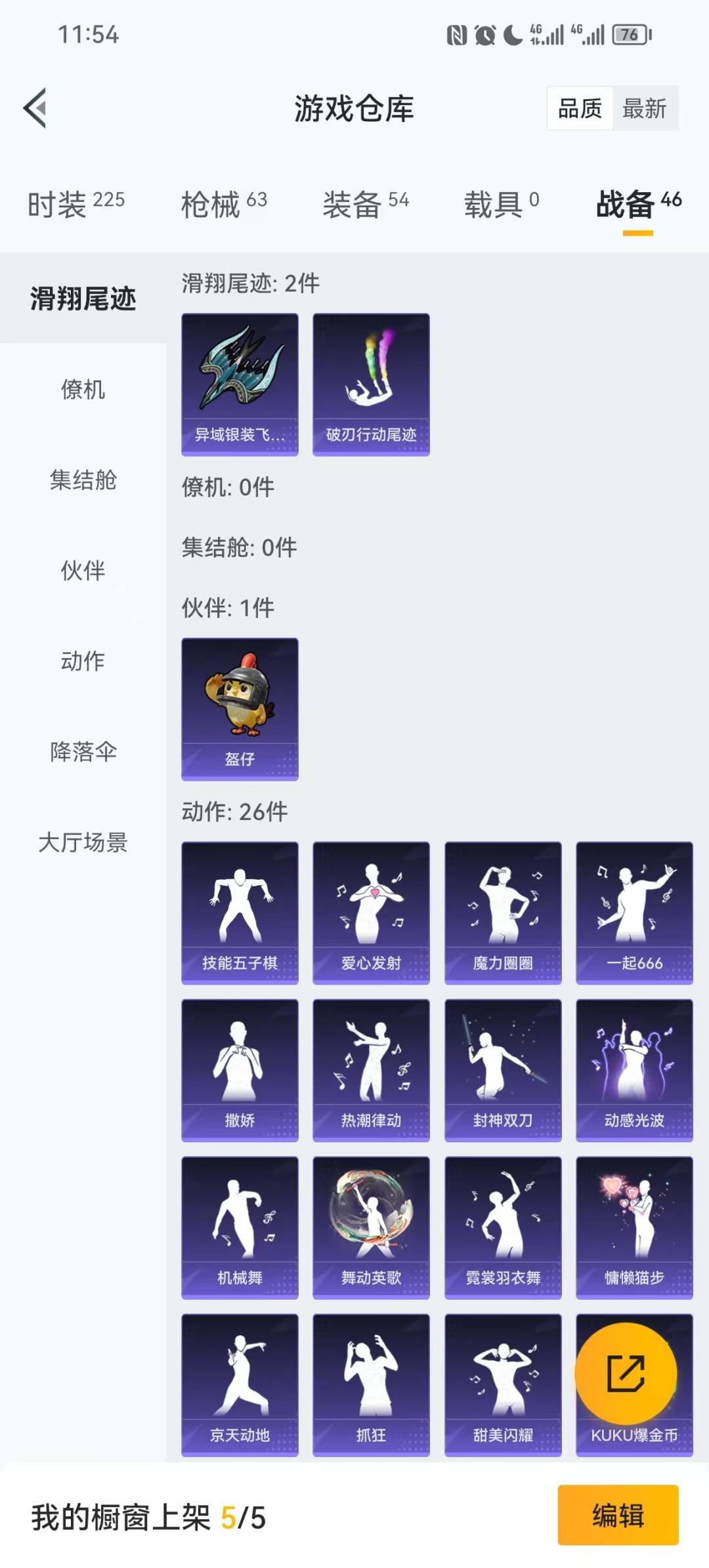View the 舞动英歌 action item
Screen dimensions: 709x1568
point(371,1228)
